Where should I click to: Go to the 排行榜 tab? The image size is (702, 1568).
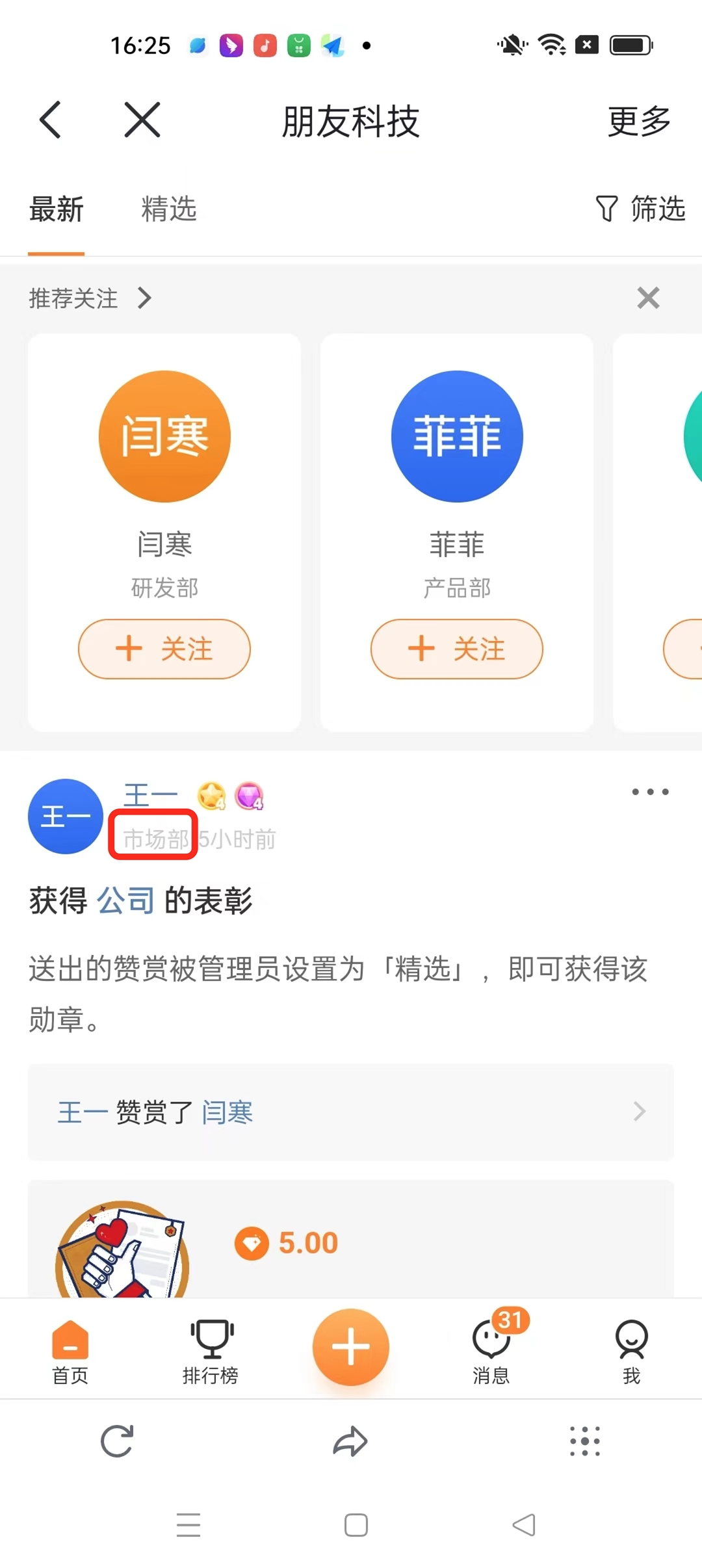(211, 1352)
